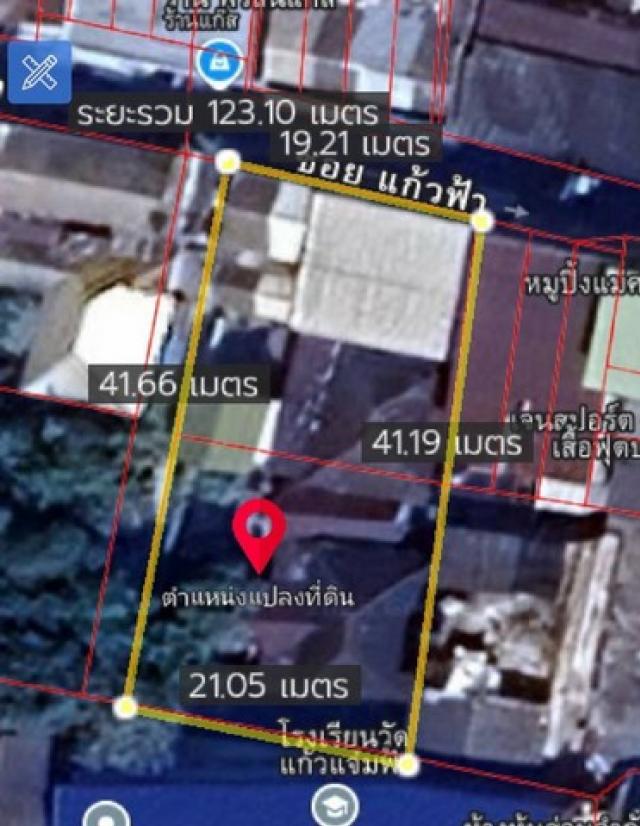Open the school marker with the graduation cap
640x826 pixels.
click(x=335, y=806)
